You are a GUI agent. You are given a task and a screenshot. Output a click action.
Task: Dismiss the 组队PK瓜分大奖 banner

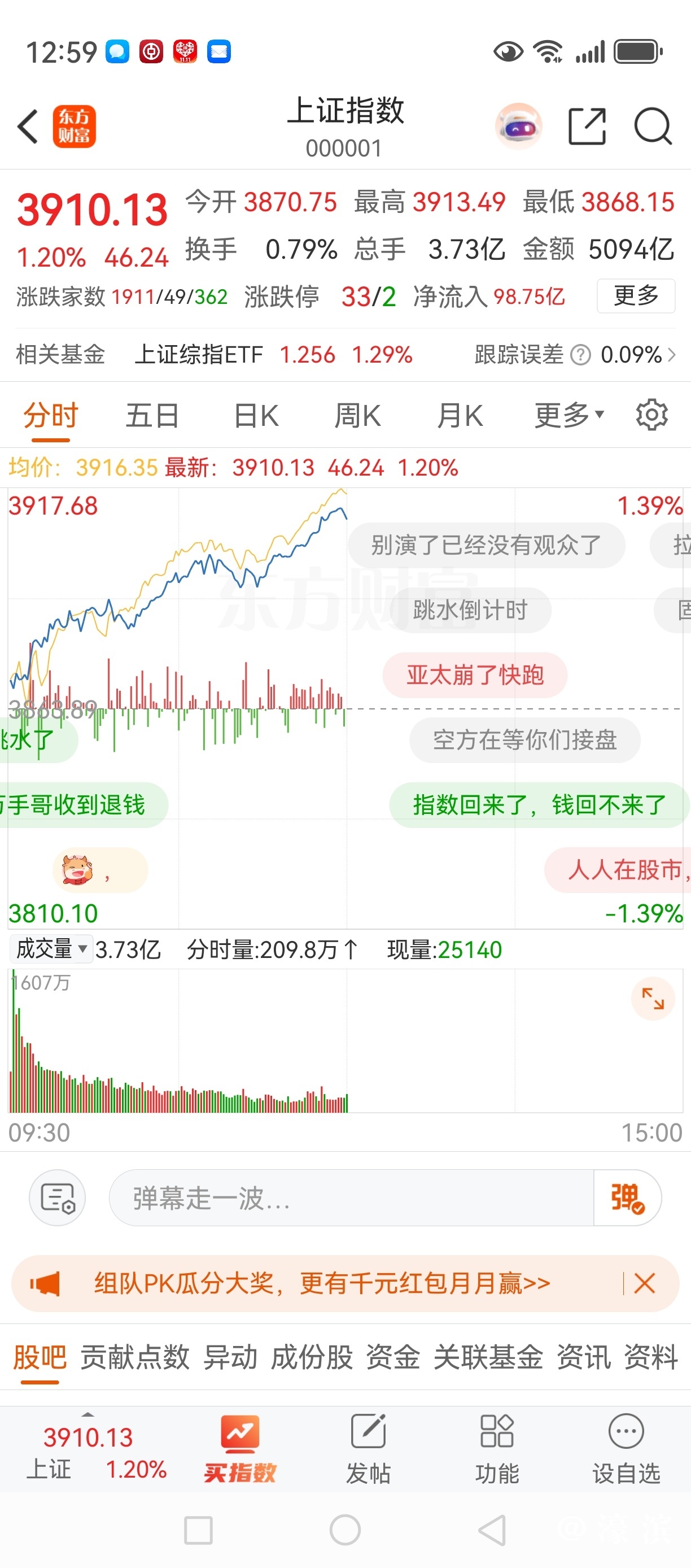(644, 1283)
